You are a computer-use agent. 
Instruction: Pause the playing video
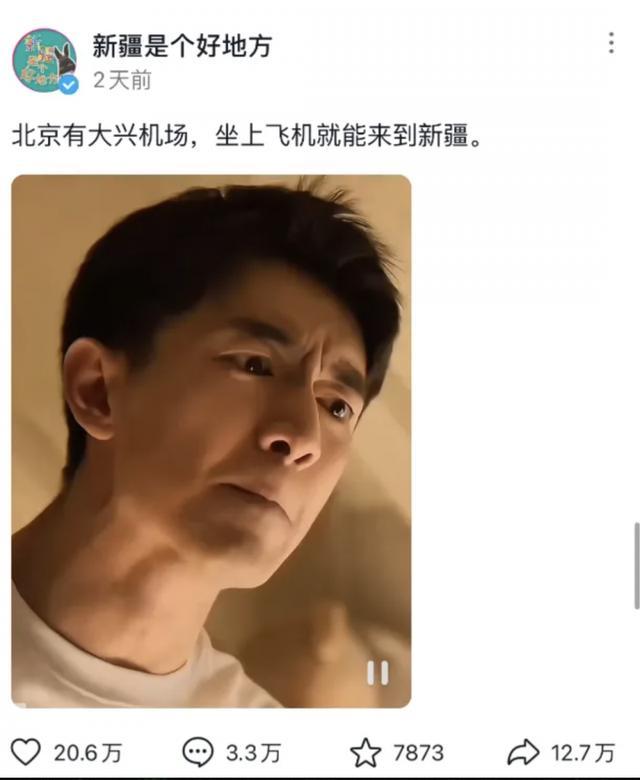pos(377,673)
